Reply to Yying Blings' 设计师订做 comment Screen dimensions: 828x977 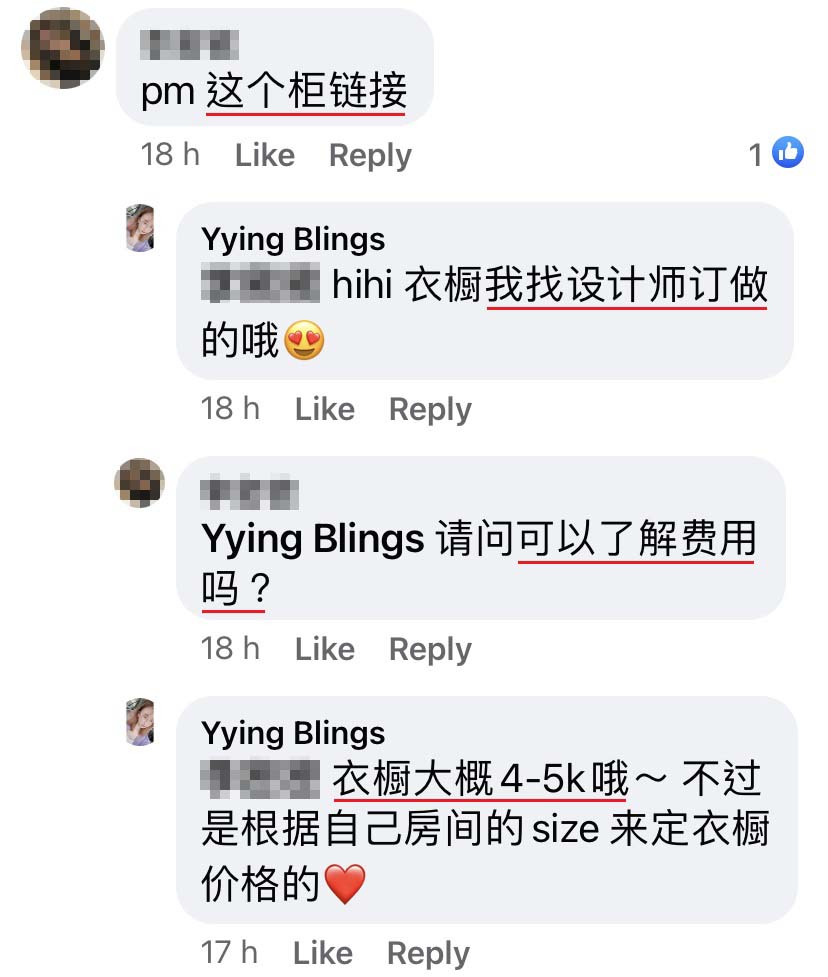[x=430, y=409]
